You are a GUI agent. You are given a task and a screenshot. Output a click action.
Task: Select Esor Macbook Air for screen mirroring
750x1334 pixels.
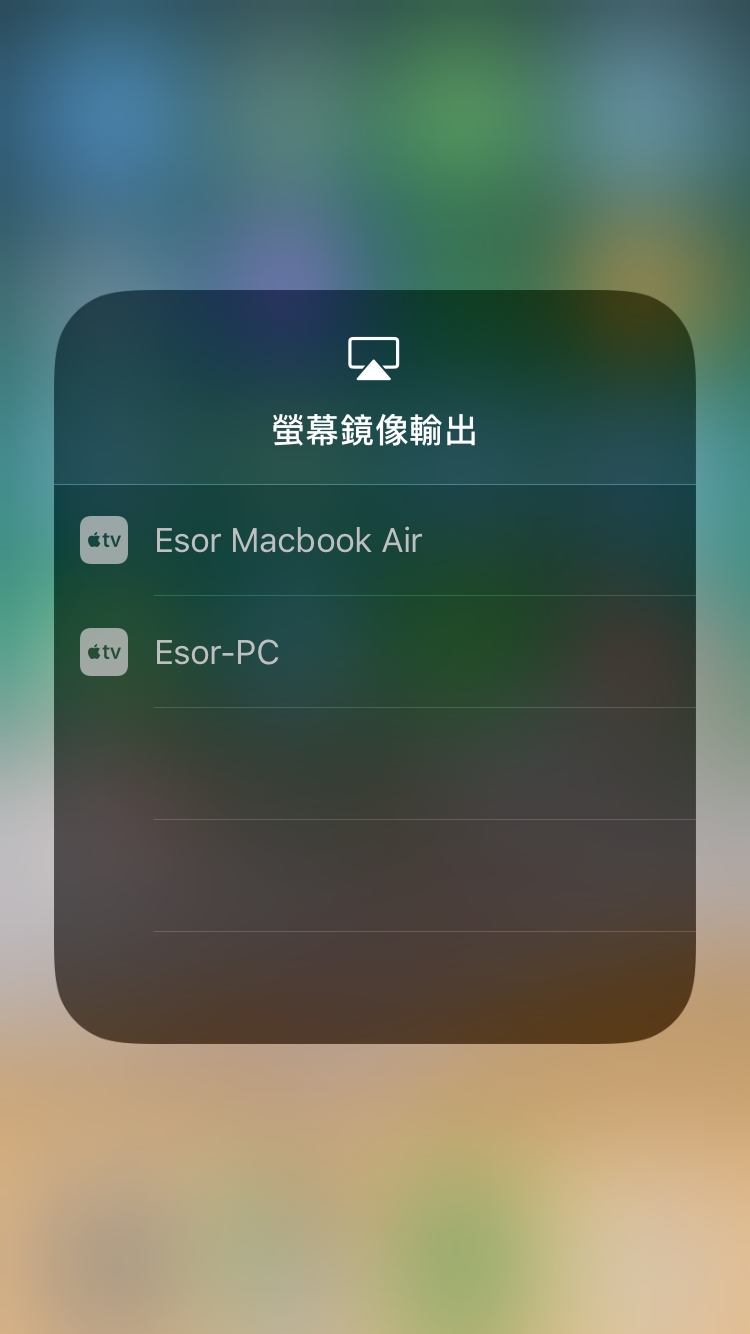pos(375,541)
